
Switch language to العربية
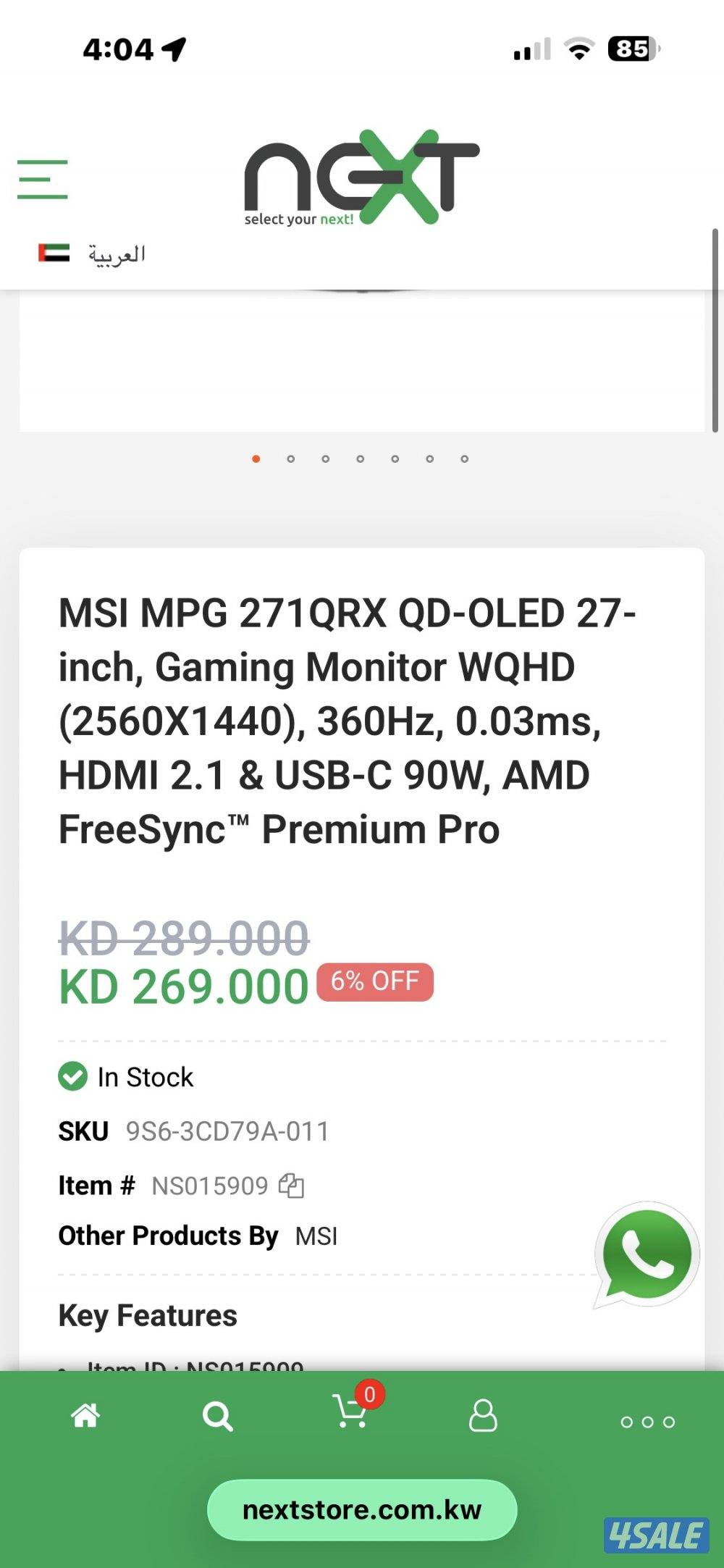pyautogui.click(x=116, y=254)
